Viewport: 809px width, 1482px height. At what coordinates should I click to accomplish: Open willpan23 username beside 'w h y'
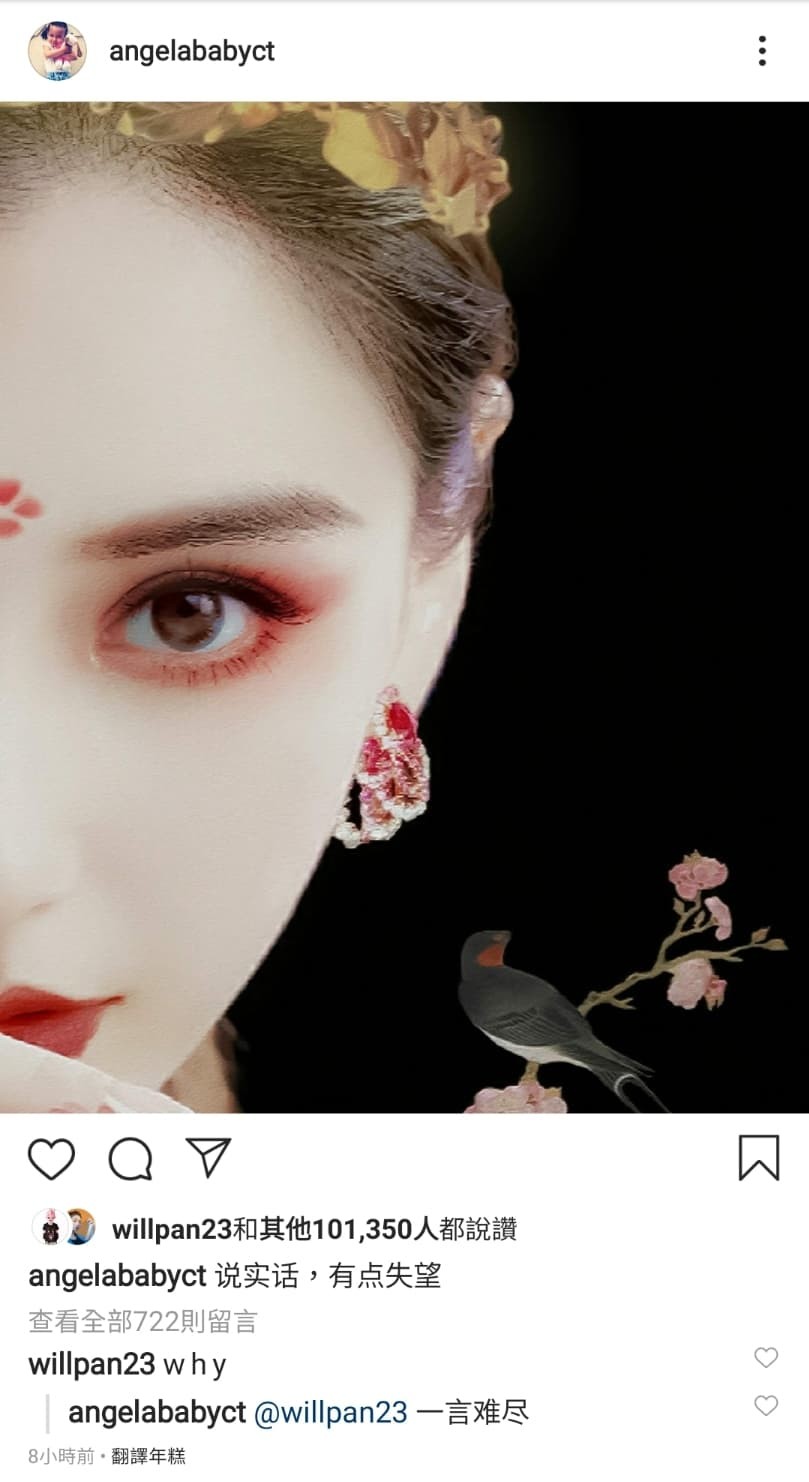(91, 1365)
